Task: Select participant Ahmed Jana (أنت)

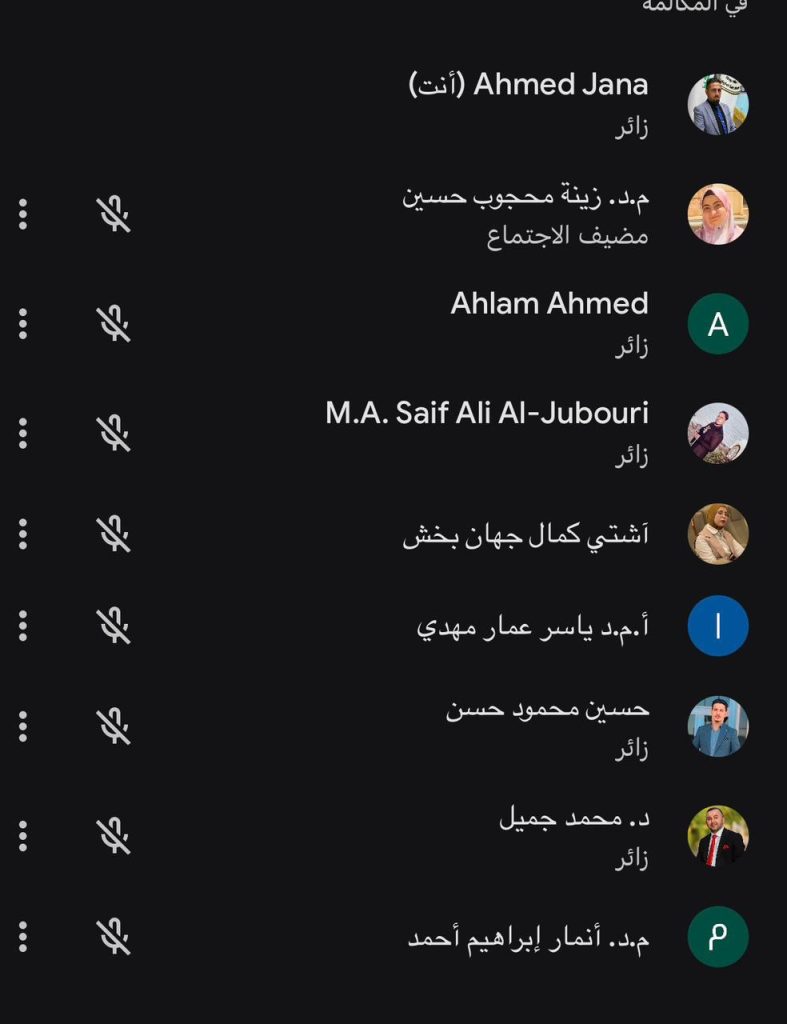Action: click(560, 102)
